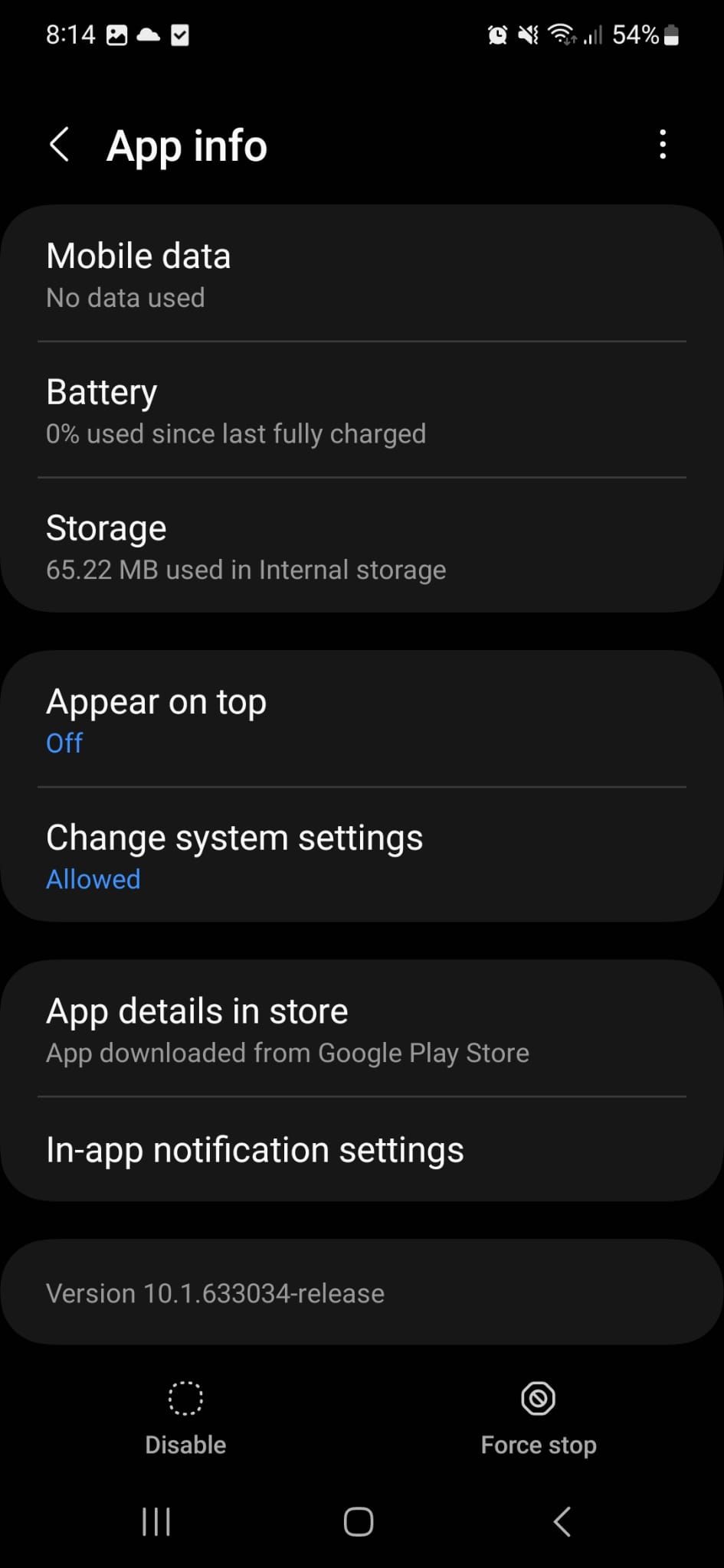Screen dimensions: 724x1568
Task: Toggle Change system settings permission
Action: [360, 854]
